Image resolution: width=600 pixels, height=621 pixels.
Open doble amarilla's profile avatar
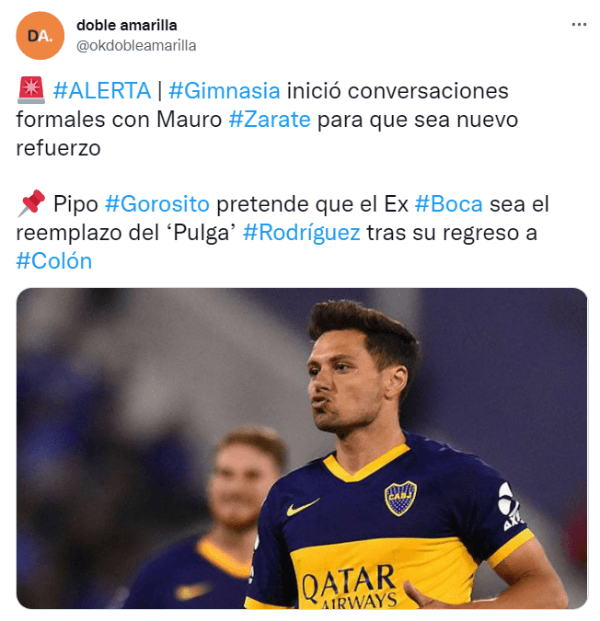click(x=40, y=36)
